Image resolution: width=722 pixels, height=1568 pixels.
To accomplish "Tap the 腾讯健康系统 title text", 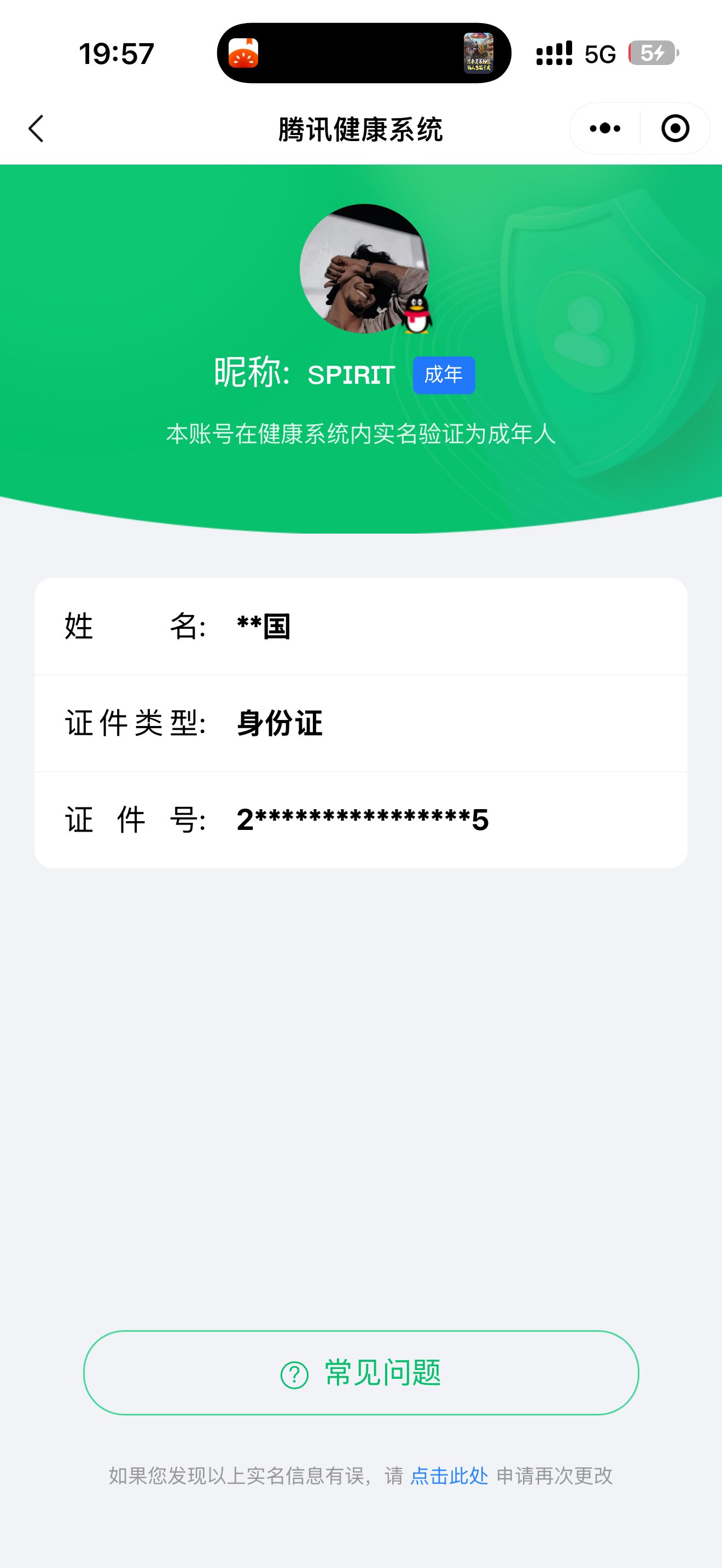I will click(361, 128).
